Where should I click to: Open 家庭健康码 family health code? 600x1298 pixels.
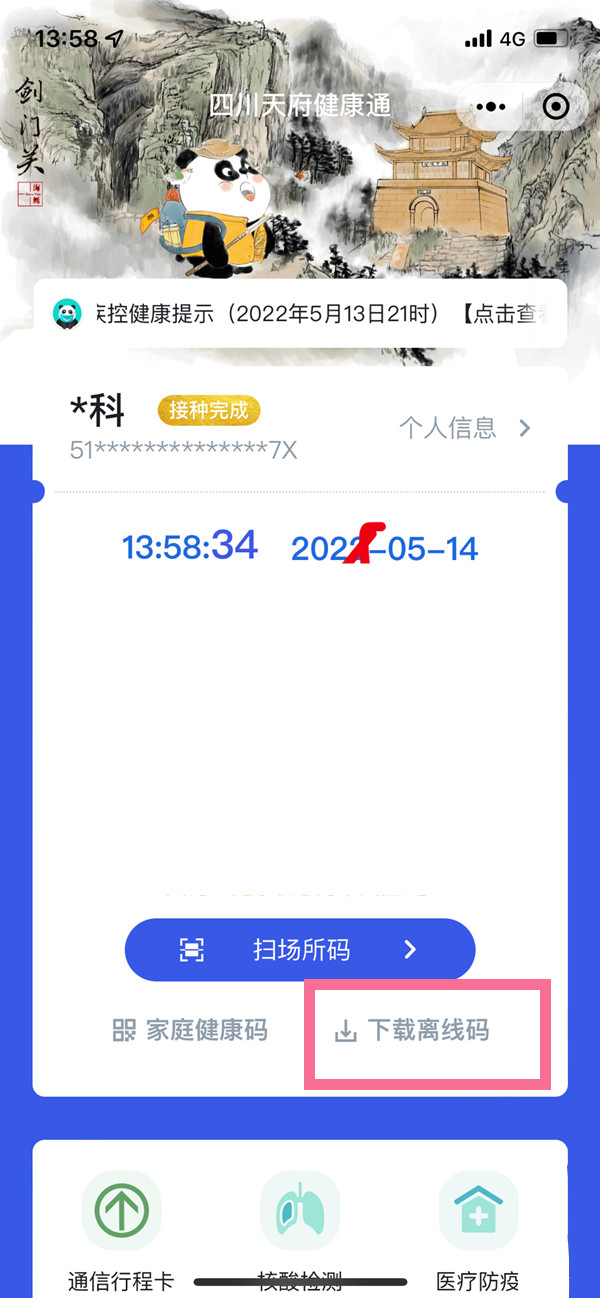(190, 1030)
